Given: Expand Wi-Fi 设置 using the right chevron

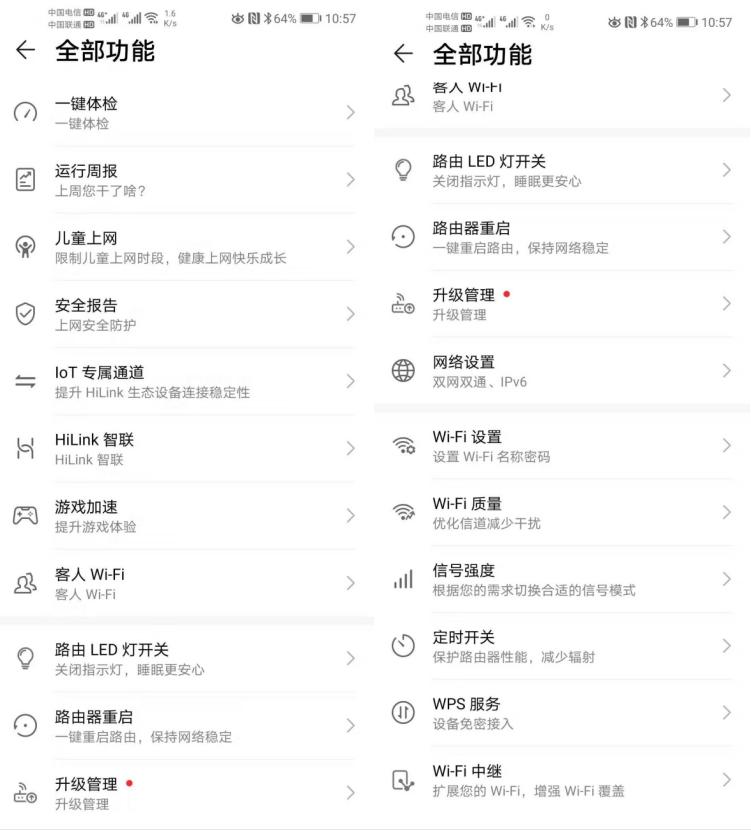Looking at the screenshot, I should click(x=727, y=446).
